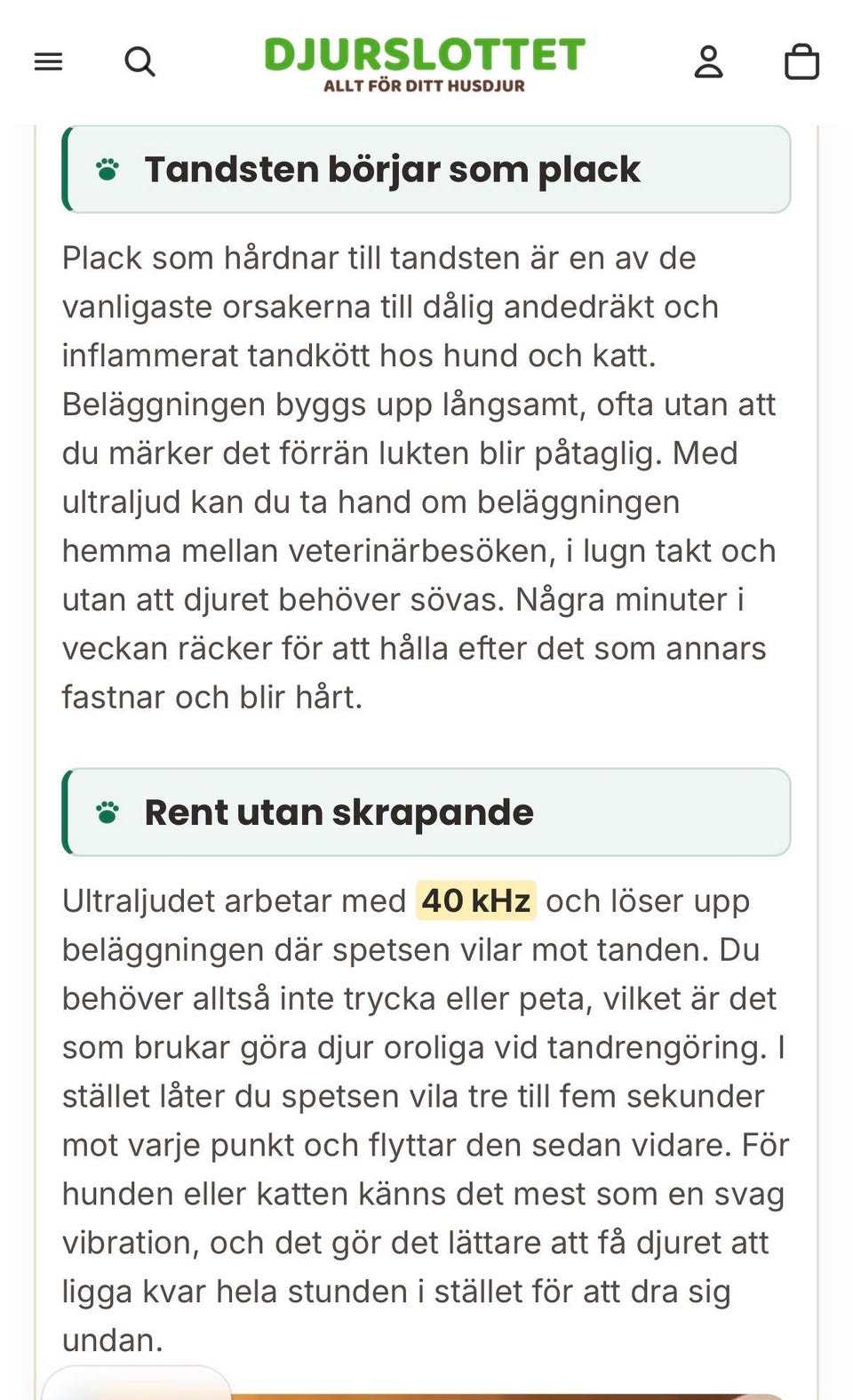Open the search icon

[x=140, y=61]
